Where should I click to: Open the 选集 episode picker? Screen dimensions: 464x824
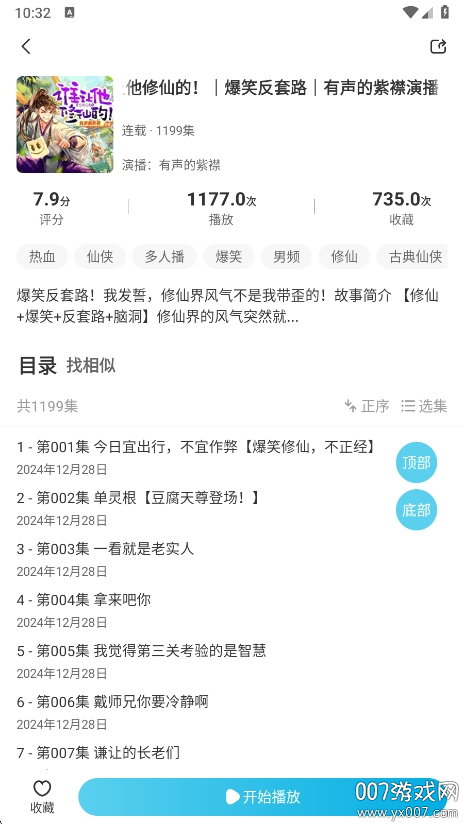(x=424, y=406)
